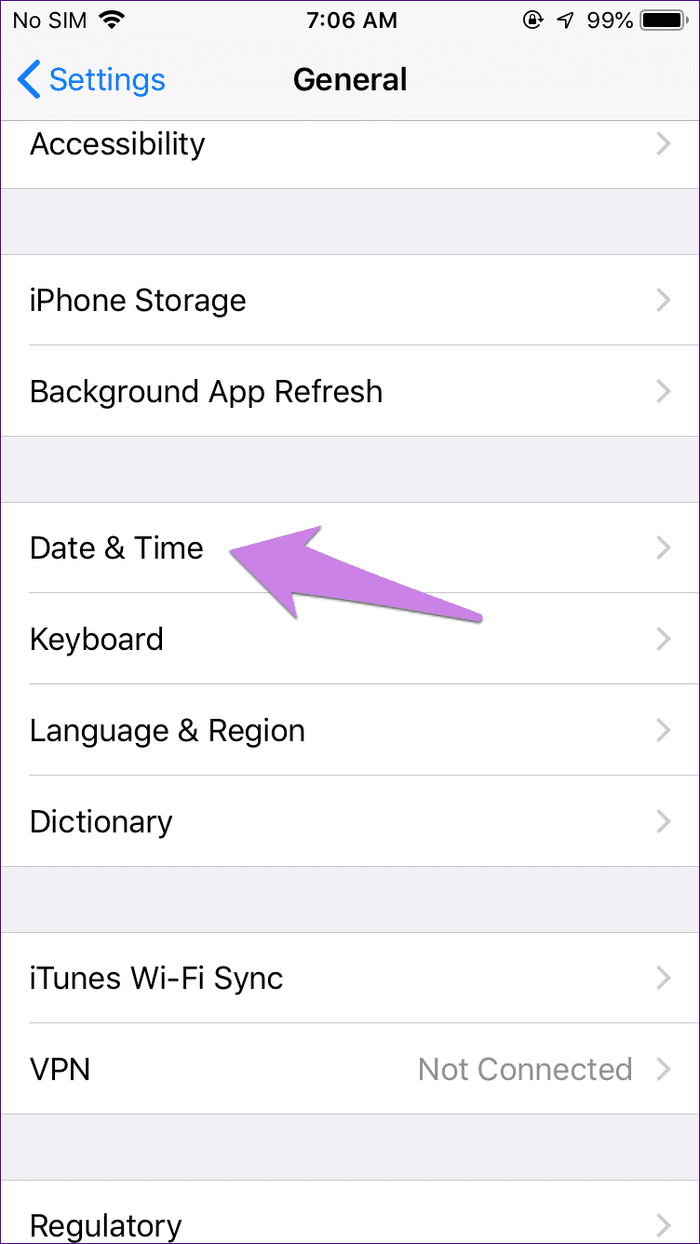Open the Regulatory row
Screen dimensions: 700x1244
pos(350,1212)
